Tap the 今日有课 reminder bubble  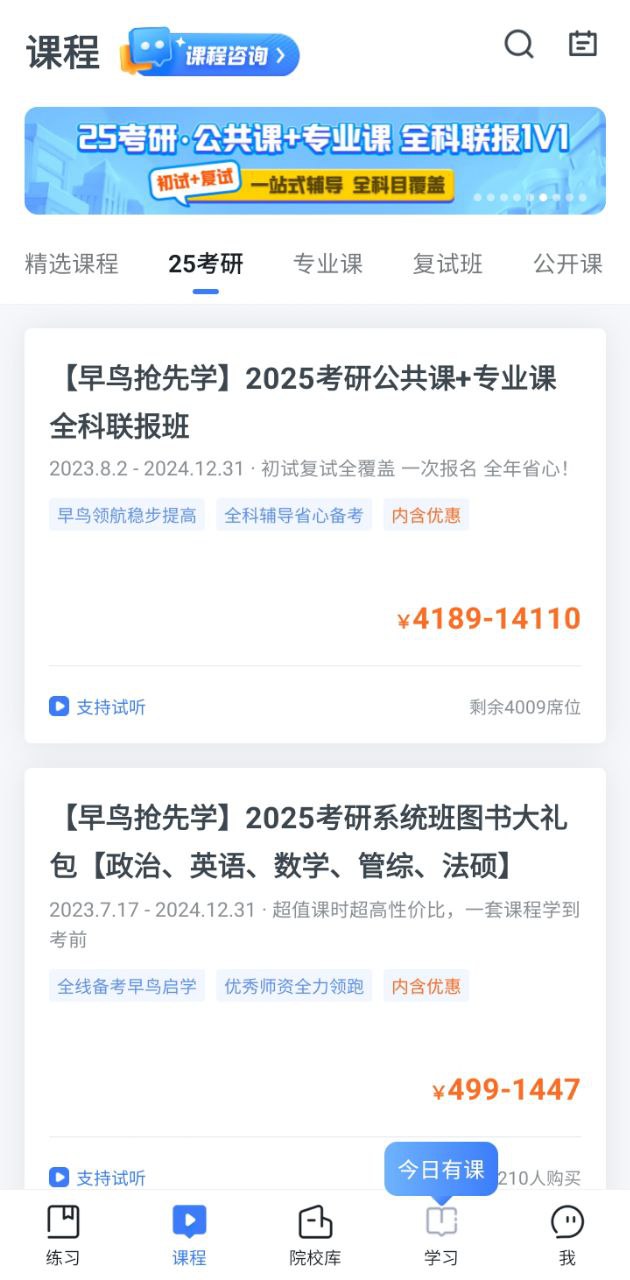[441, 1168]
